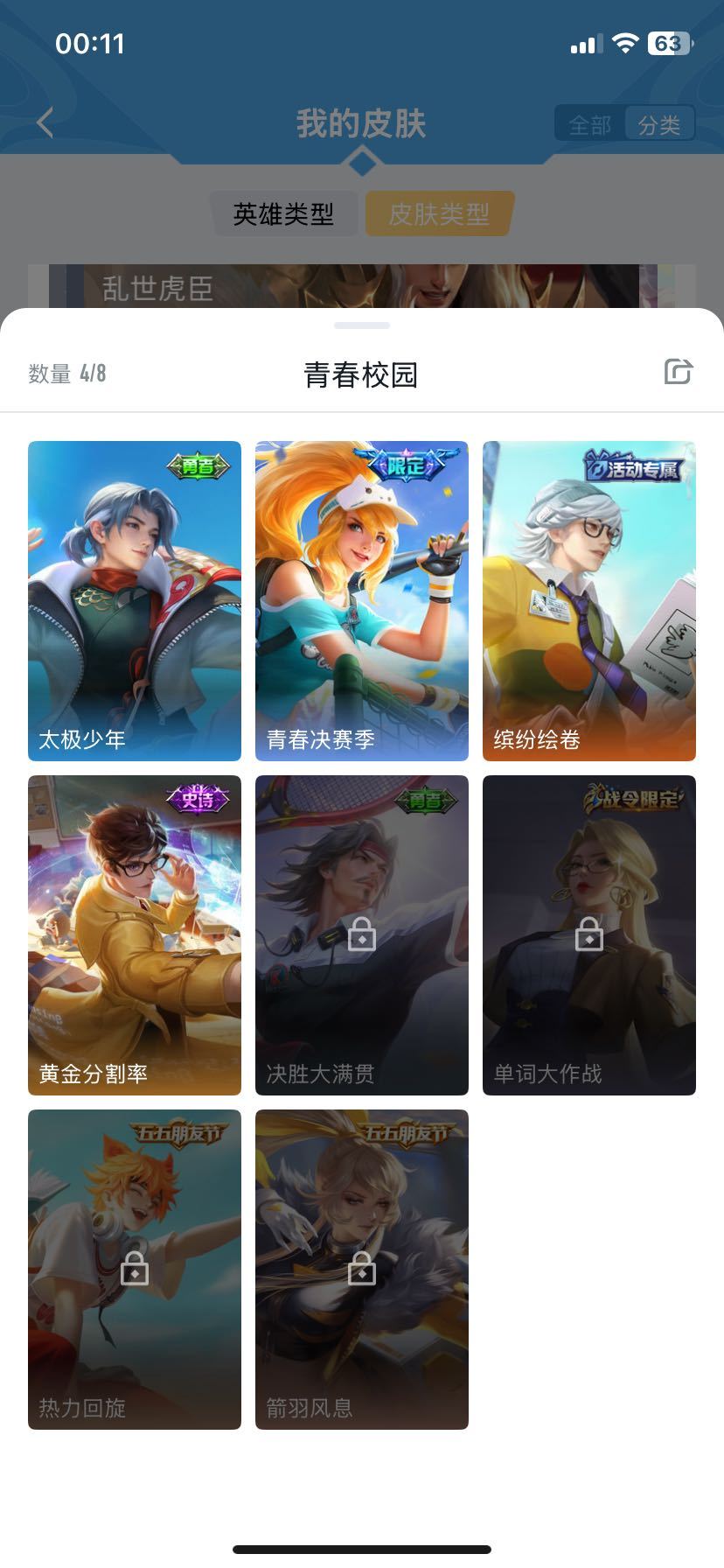This screenshot has height=1568, width=724.
Task: View the locked 箭羽风息 skin
Action: pyautogui.click(x=362, y=1270)
